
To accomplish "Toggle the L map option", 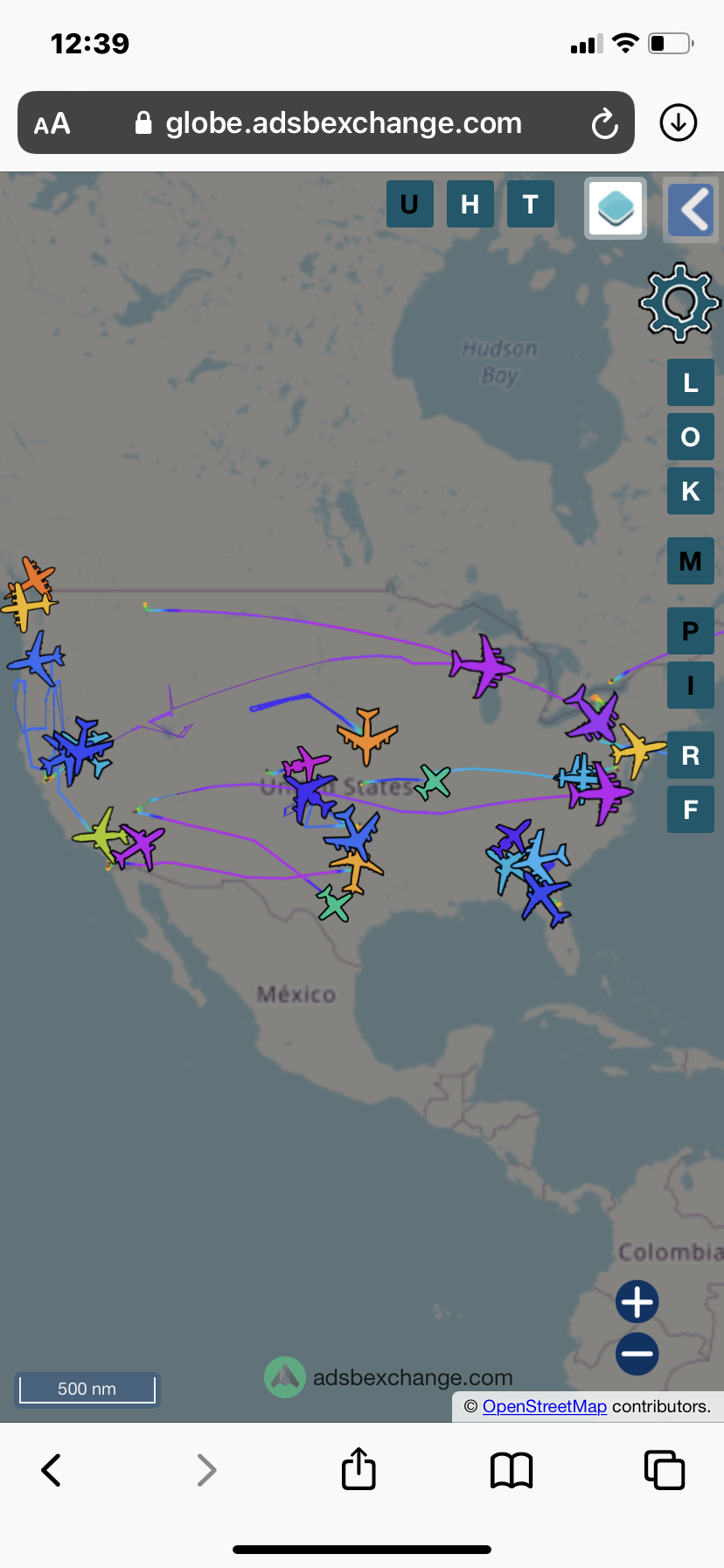I will [691, 382].
